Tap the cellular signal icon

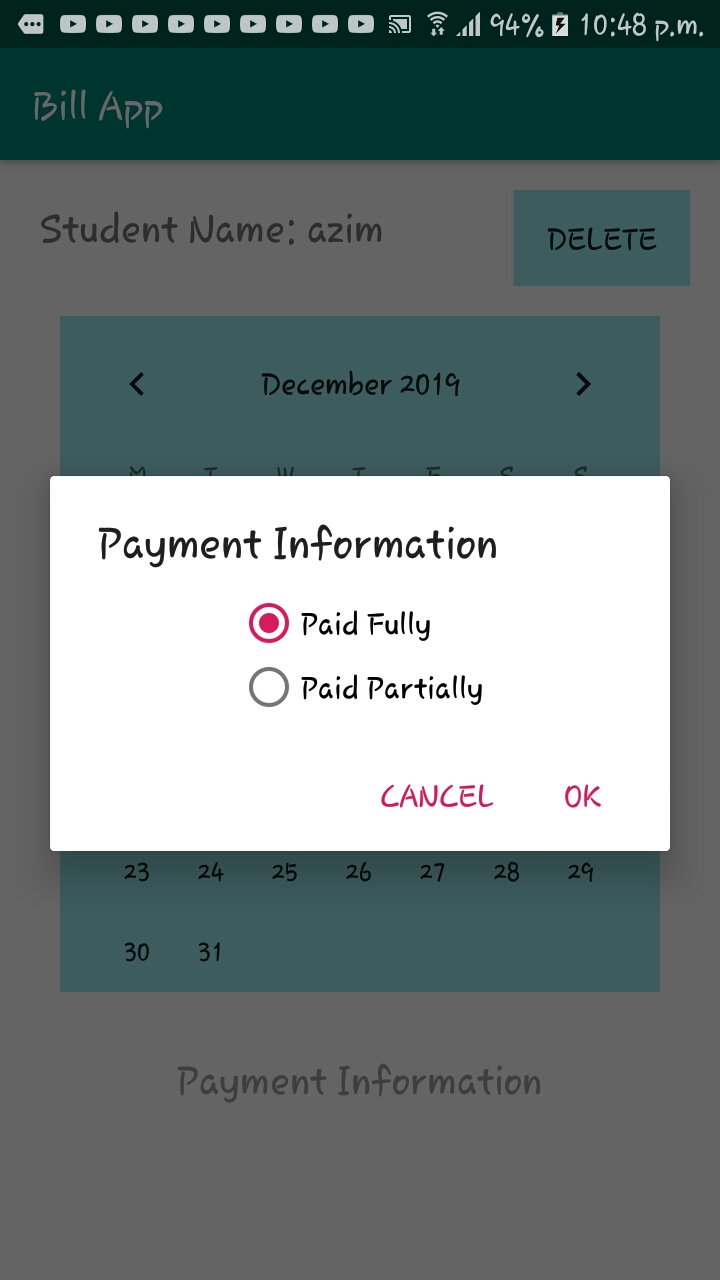click(470, 22)
